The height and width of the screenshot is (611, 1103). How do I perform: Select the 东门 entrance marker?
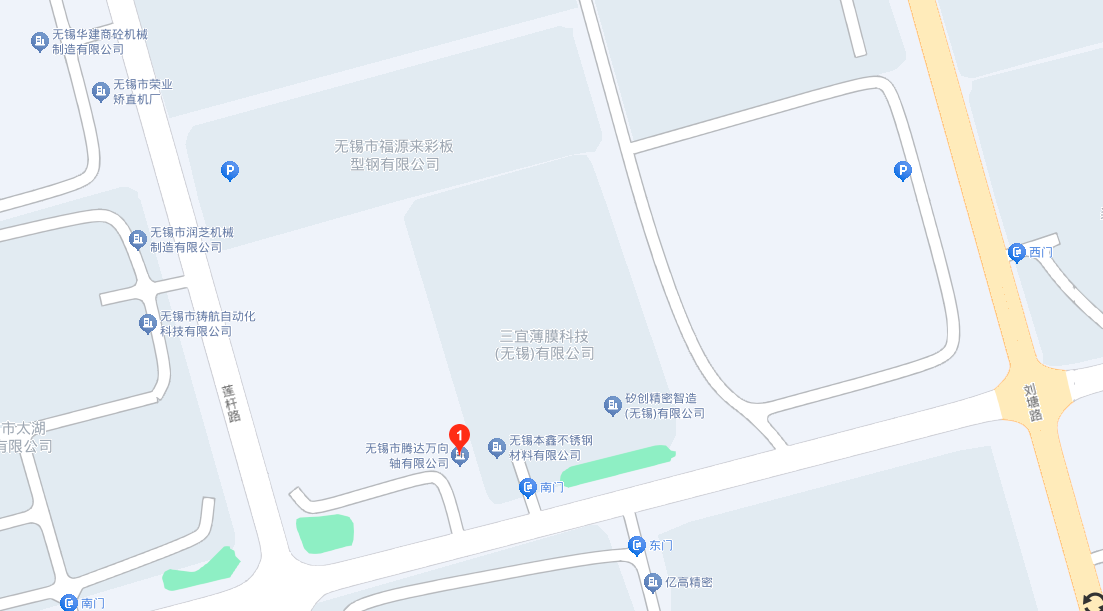coord(637,545)
